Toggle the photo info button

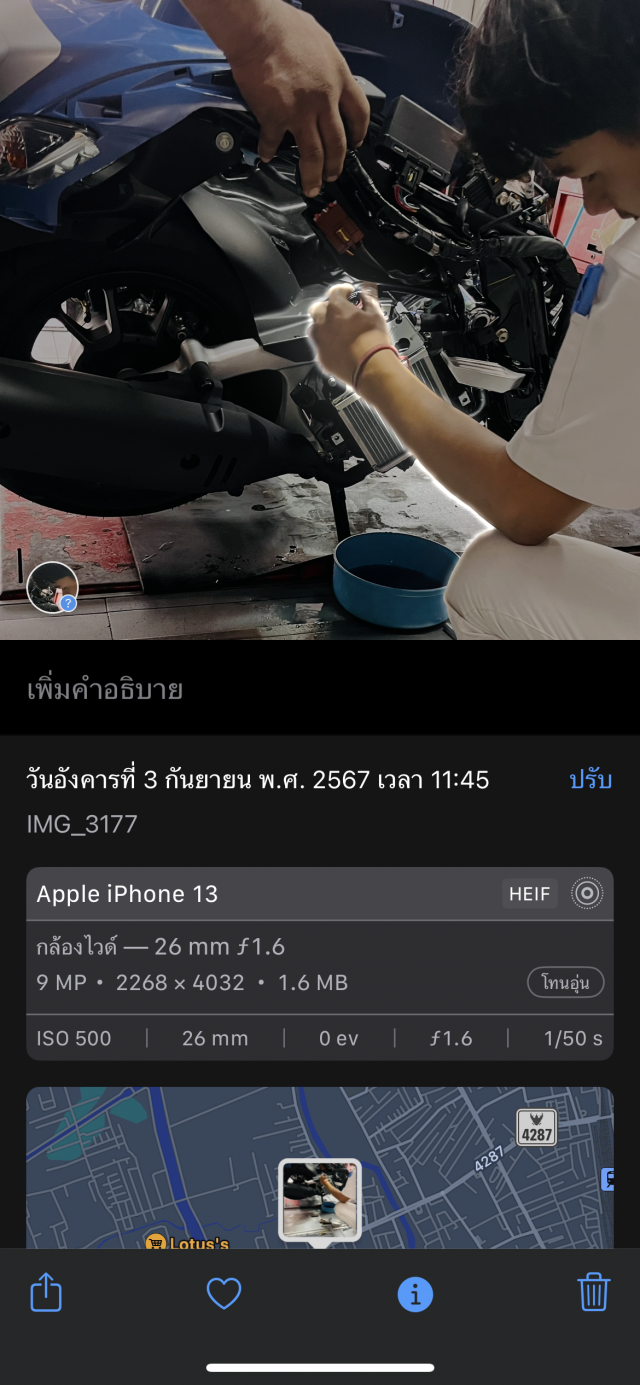pos(415,1294)
